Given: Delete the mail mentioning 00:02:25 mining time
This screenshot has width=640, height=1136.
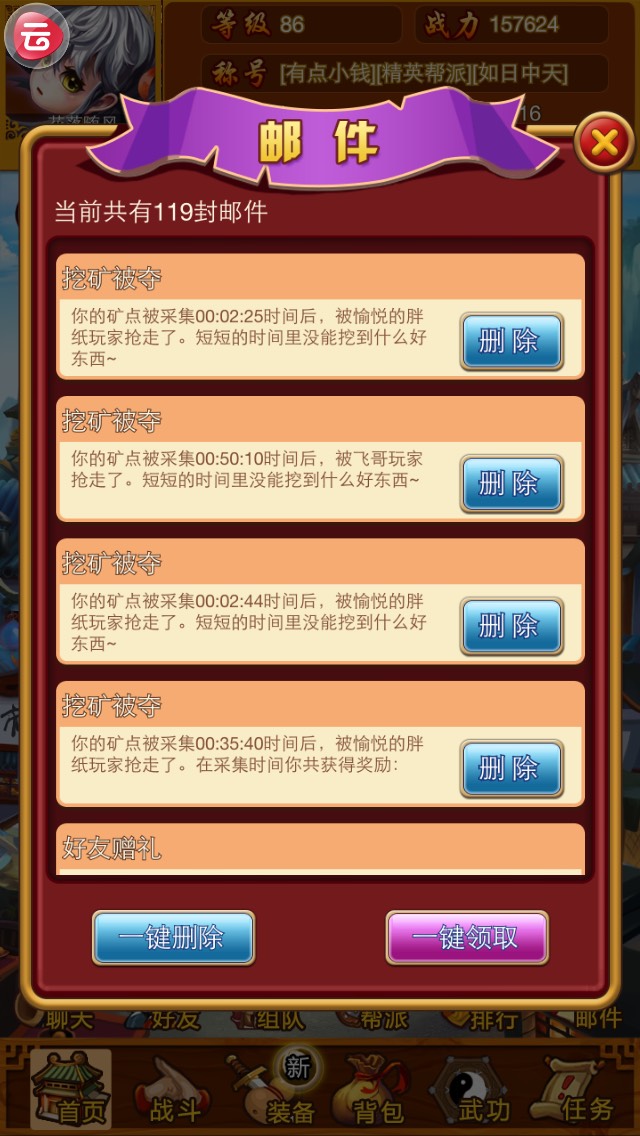Looking at the screenshot, I should click(511, 342).
